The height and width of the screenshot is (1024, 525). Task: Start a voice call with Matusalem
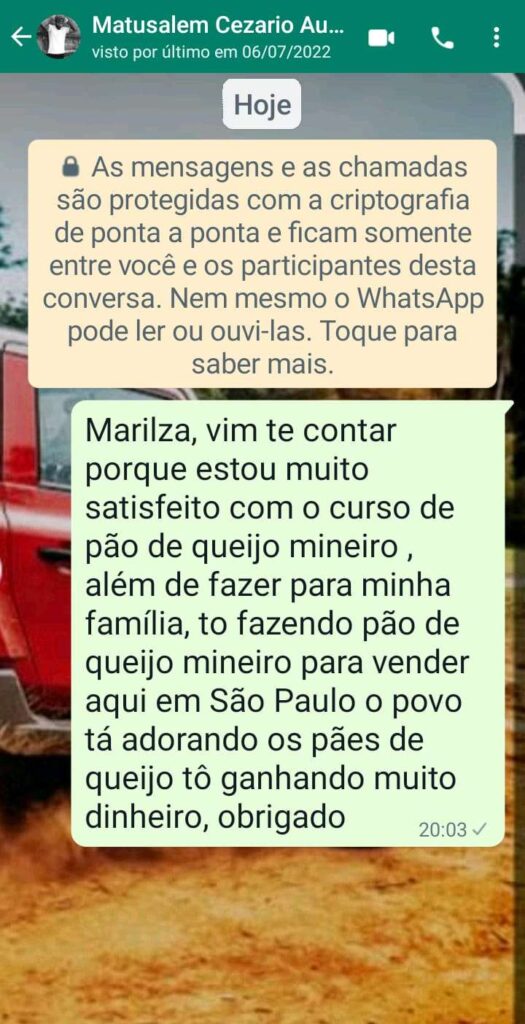[x=442, y=38]
